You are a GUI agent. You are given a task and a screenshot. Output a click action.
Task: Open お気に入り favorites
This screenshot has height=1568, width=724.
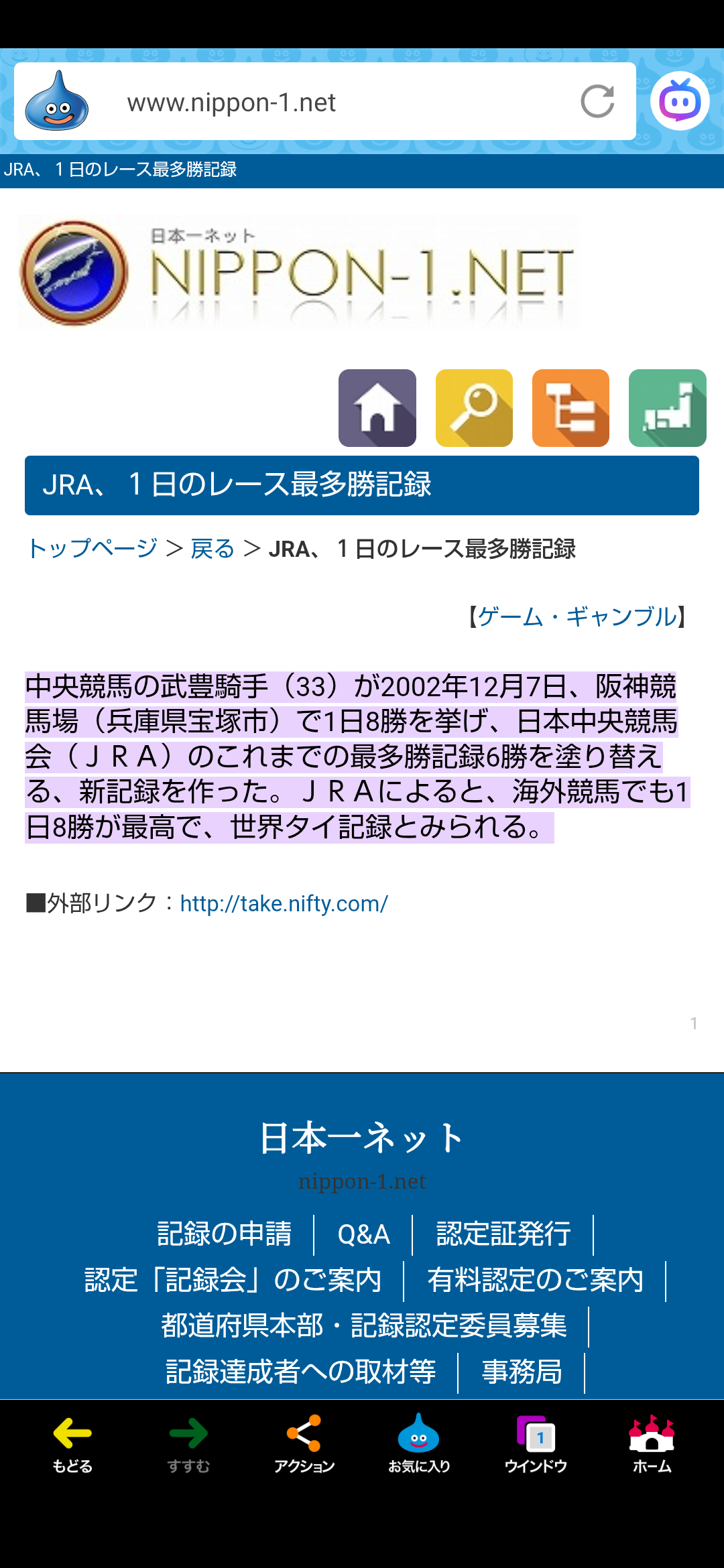coord(419,1444)
